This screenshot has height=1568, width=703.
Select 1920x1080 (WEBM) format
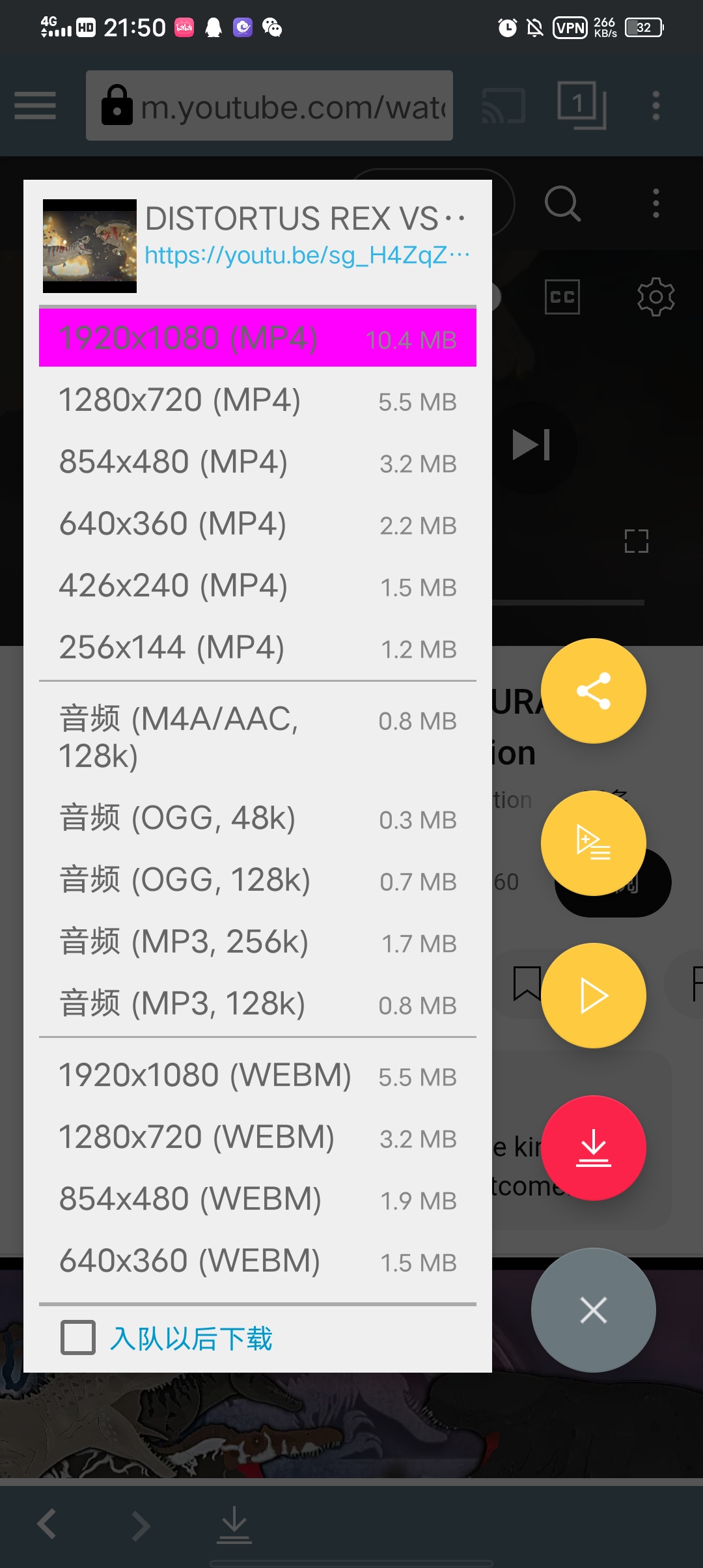coord(257,1076)
